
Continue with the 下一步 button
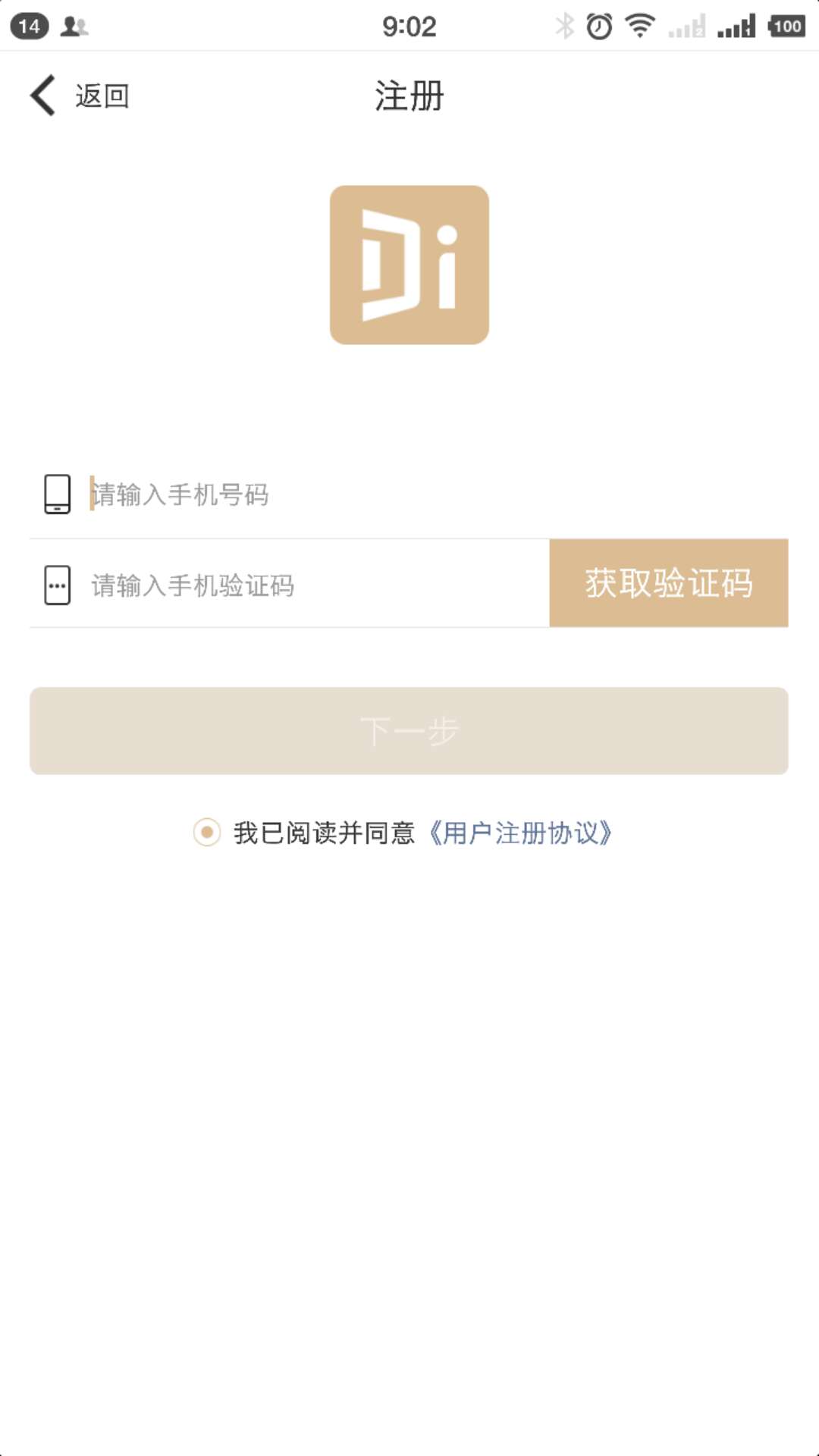[x=409, y=731]
